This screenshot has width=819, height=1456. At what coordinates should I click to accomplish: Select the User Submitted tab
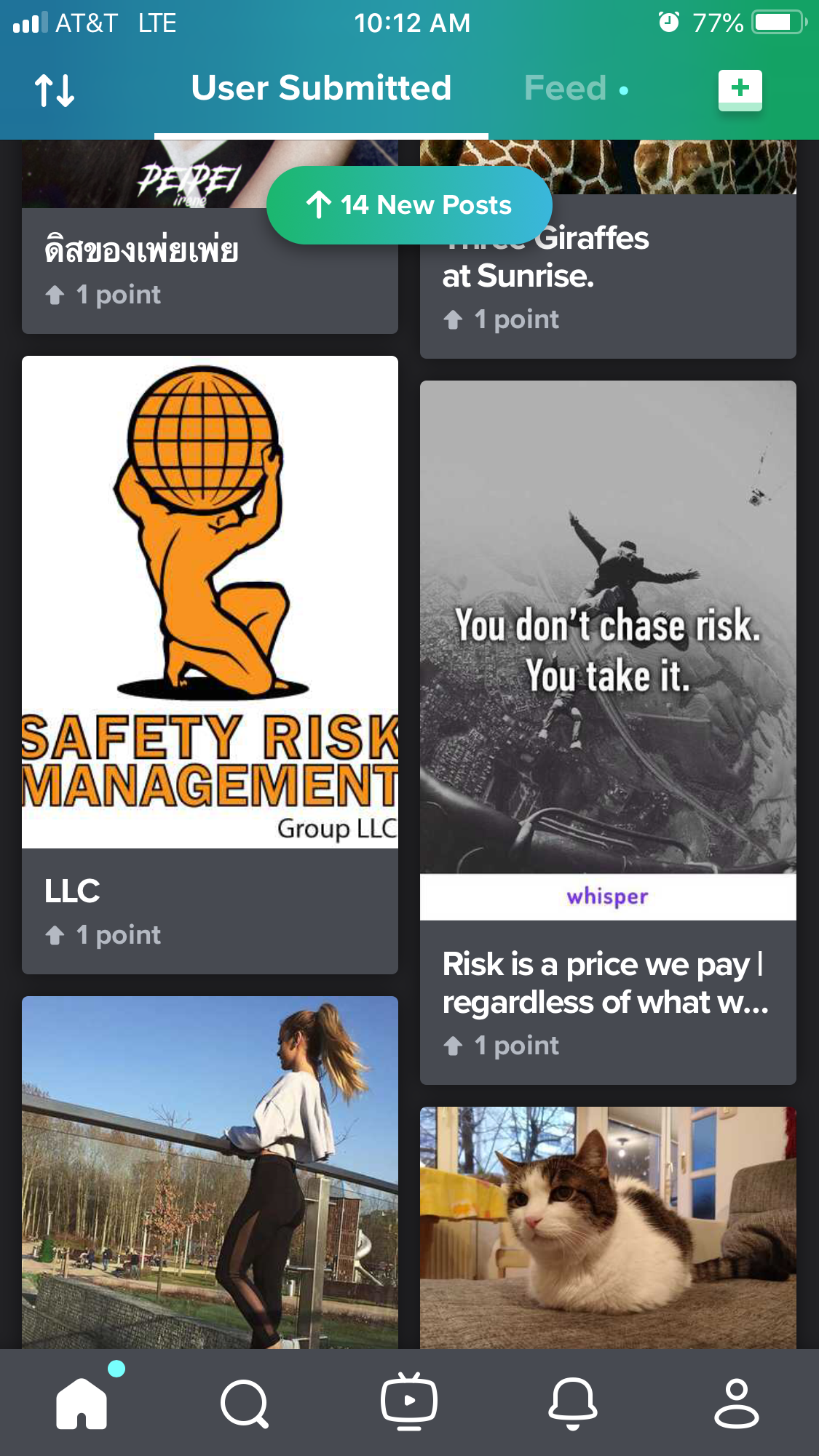point(321,88)
